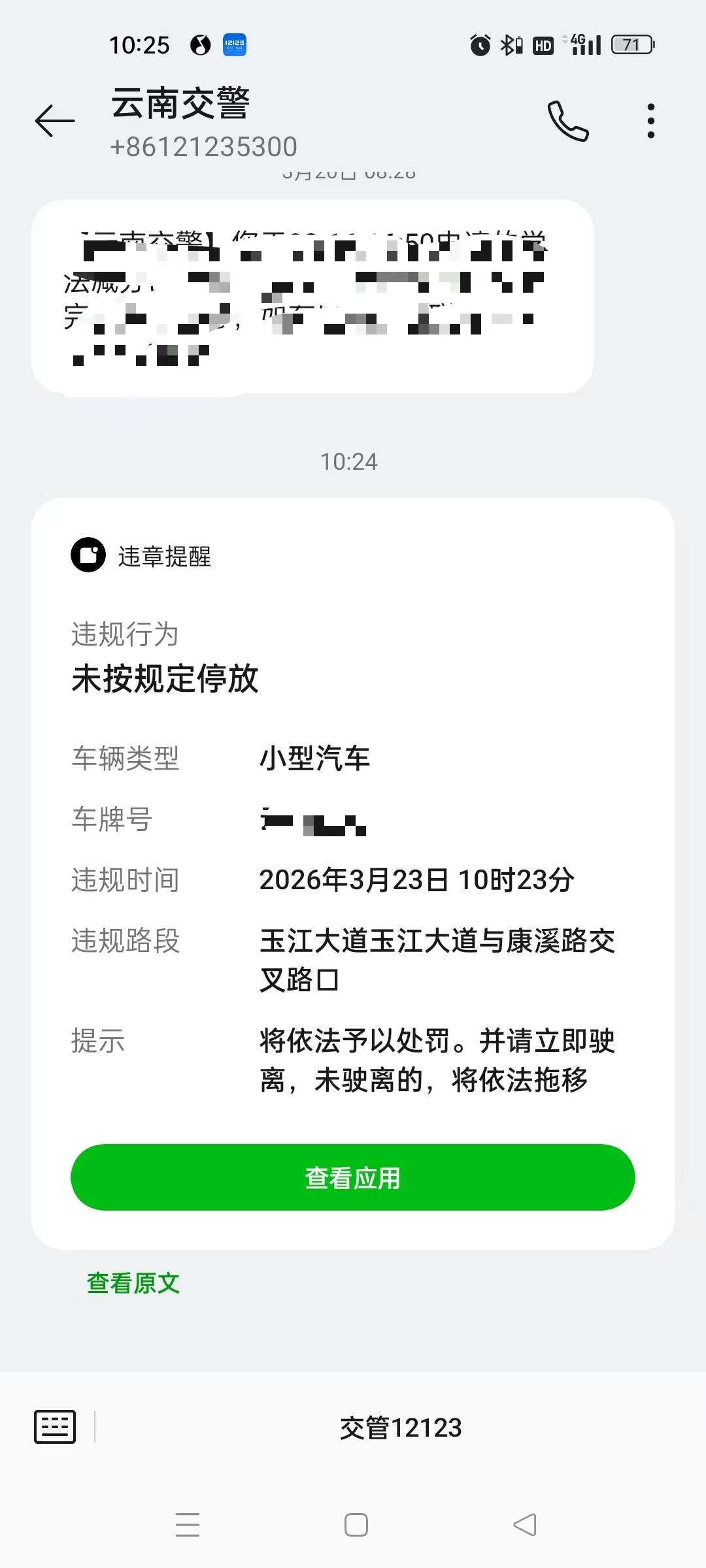Switch to keyboard input icon
This screenshot has width=706, height=1568.
tap(55, 1427)
